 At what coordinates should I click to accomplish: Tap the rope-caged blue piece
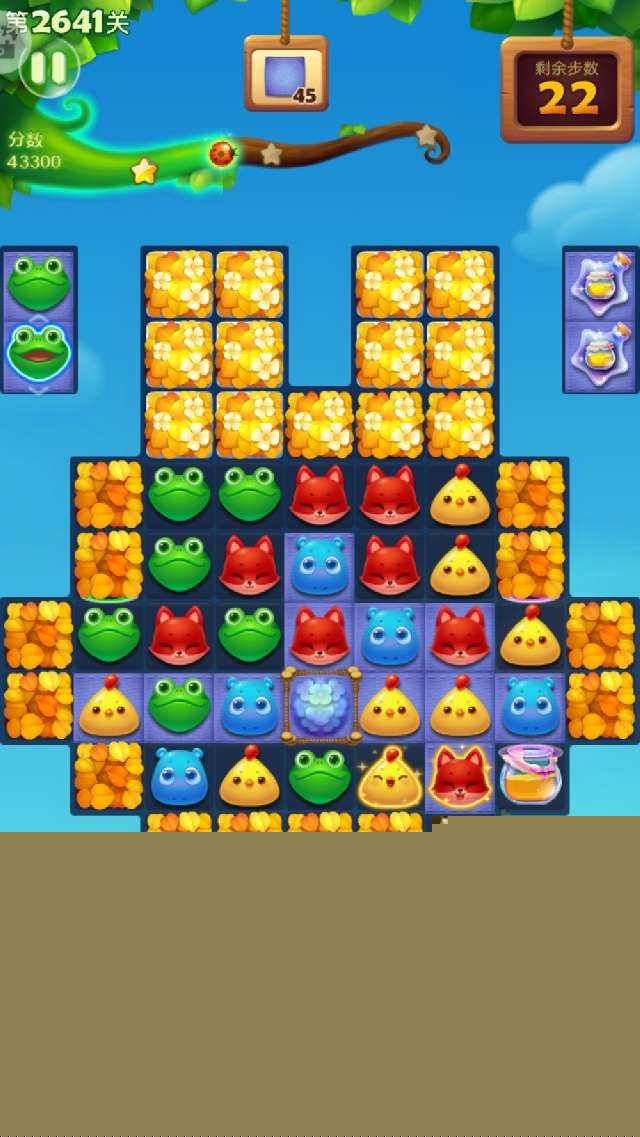tap(320, 706)
